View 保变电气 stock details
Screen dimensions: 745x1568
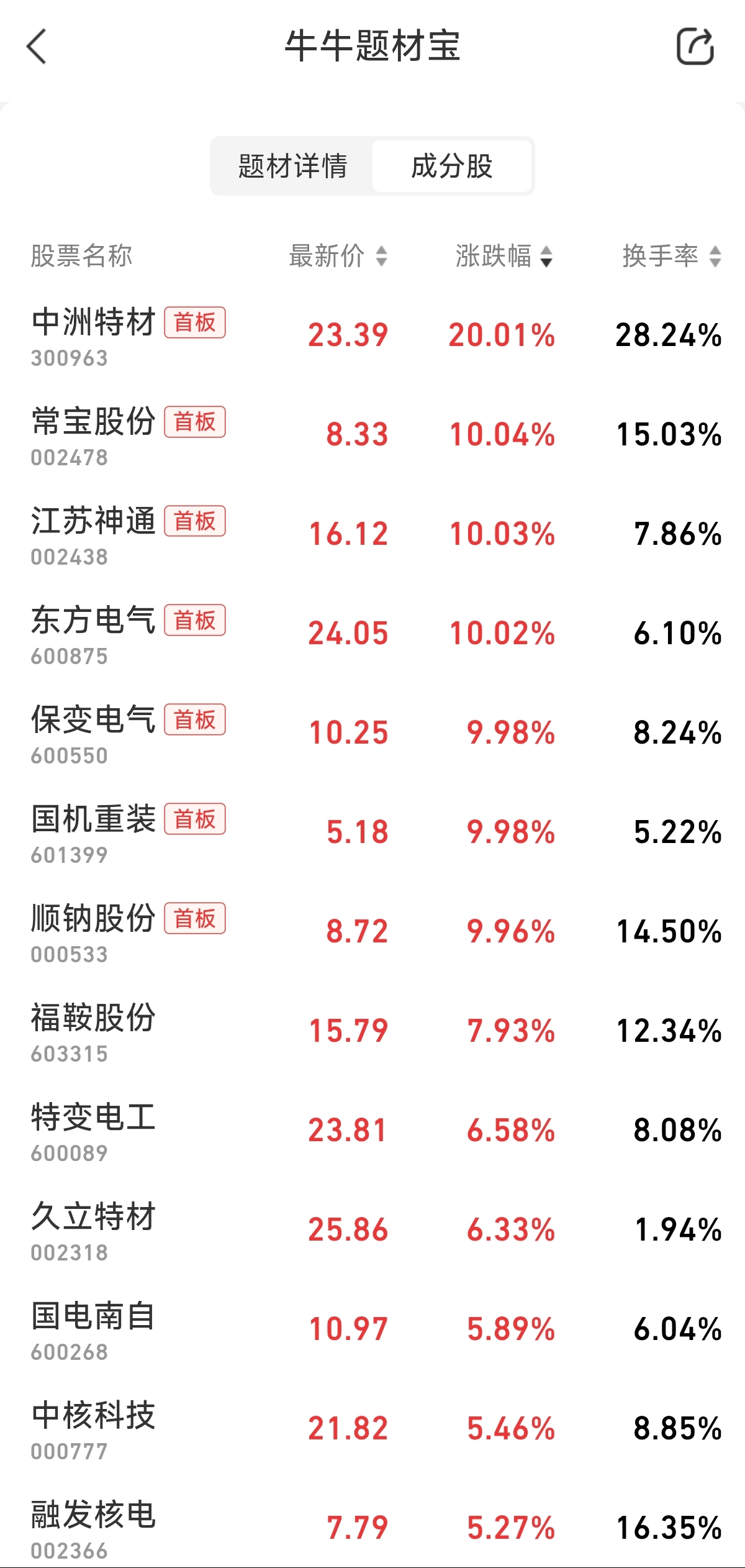[93, 733]
